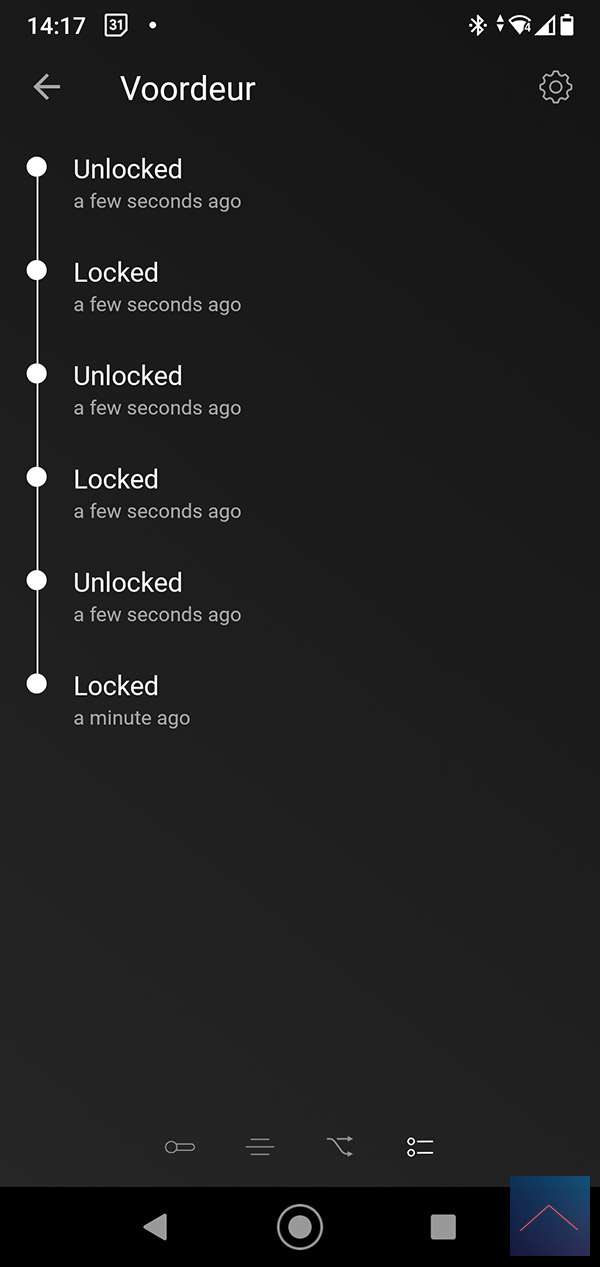Image resolution: width=600 pixels, height=1267 pixels.
Task: Tap the Android home button
Action: click(300, 1226)
